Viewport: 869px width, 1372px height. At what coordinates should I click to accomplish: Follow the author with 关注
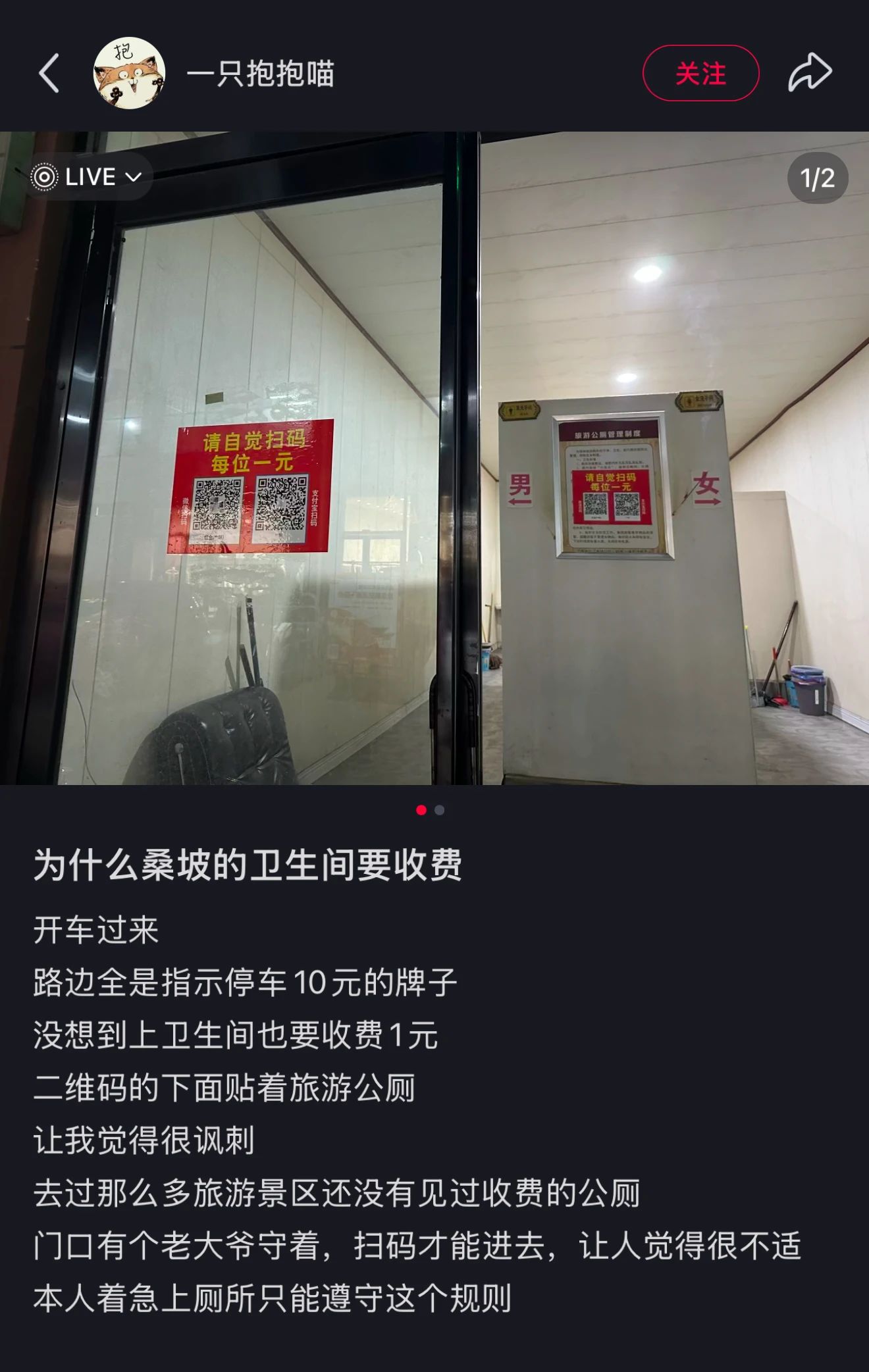click(x=700, y=73)
